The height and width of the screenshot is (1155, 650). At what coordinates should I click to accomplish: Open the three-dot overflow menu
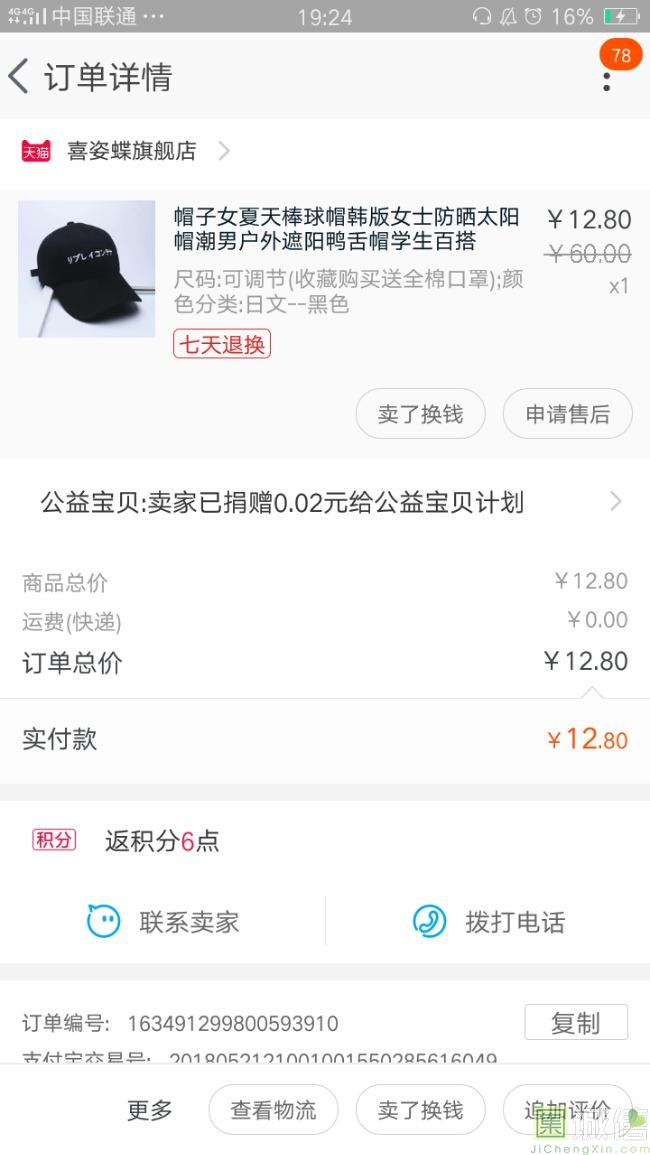(606, 79)
